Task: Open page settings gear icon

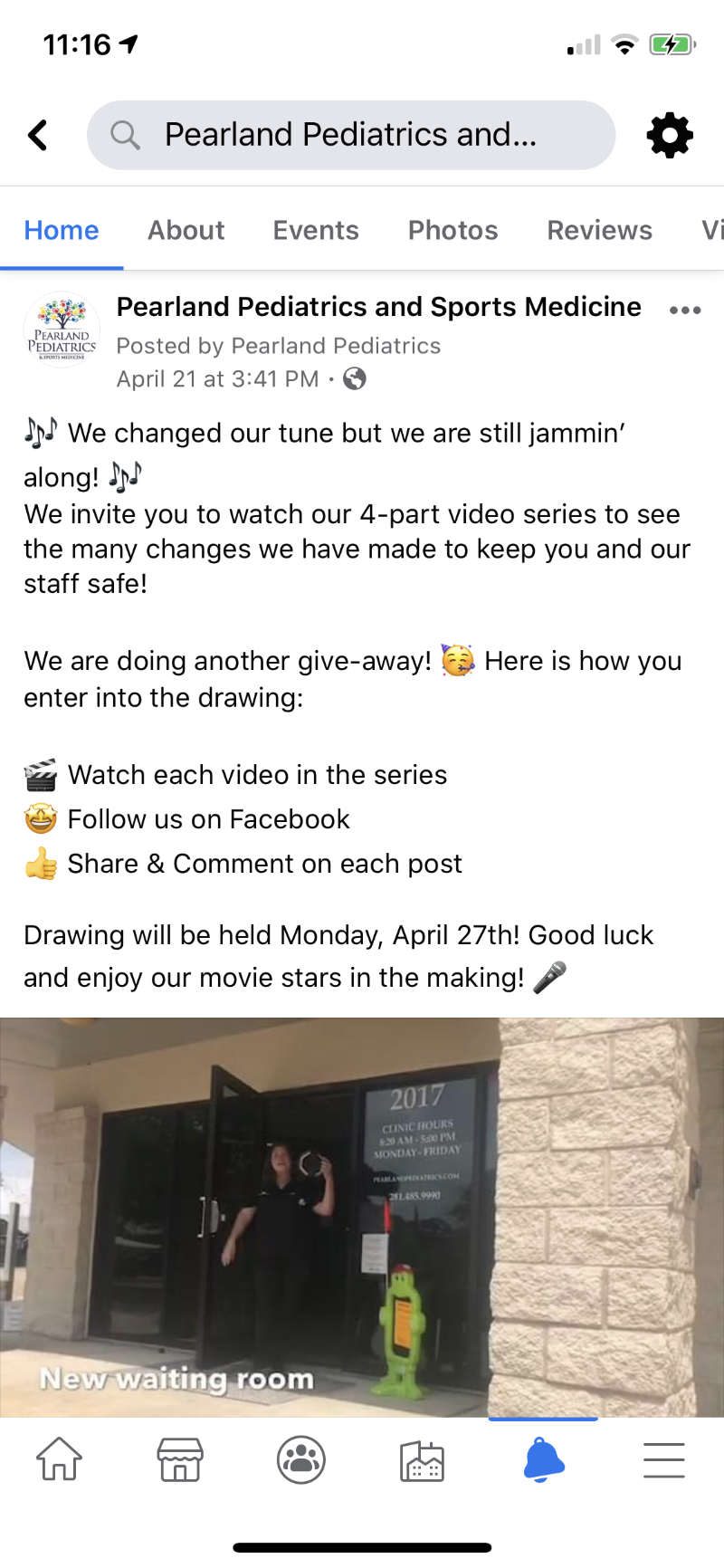Action: [670, 137]
